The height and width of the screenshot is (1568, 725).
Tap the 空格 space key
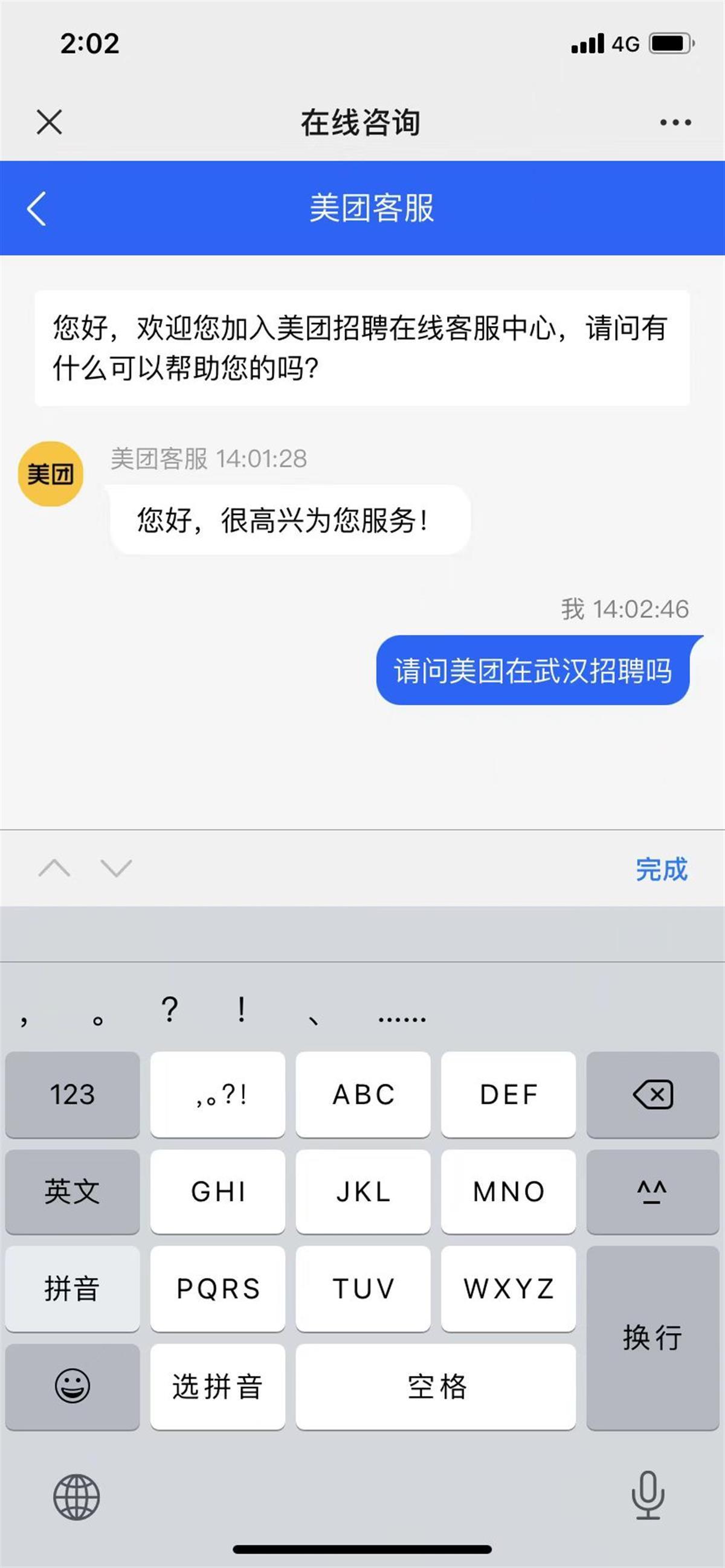[436, 1386]
